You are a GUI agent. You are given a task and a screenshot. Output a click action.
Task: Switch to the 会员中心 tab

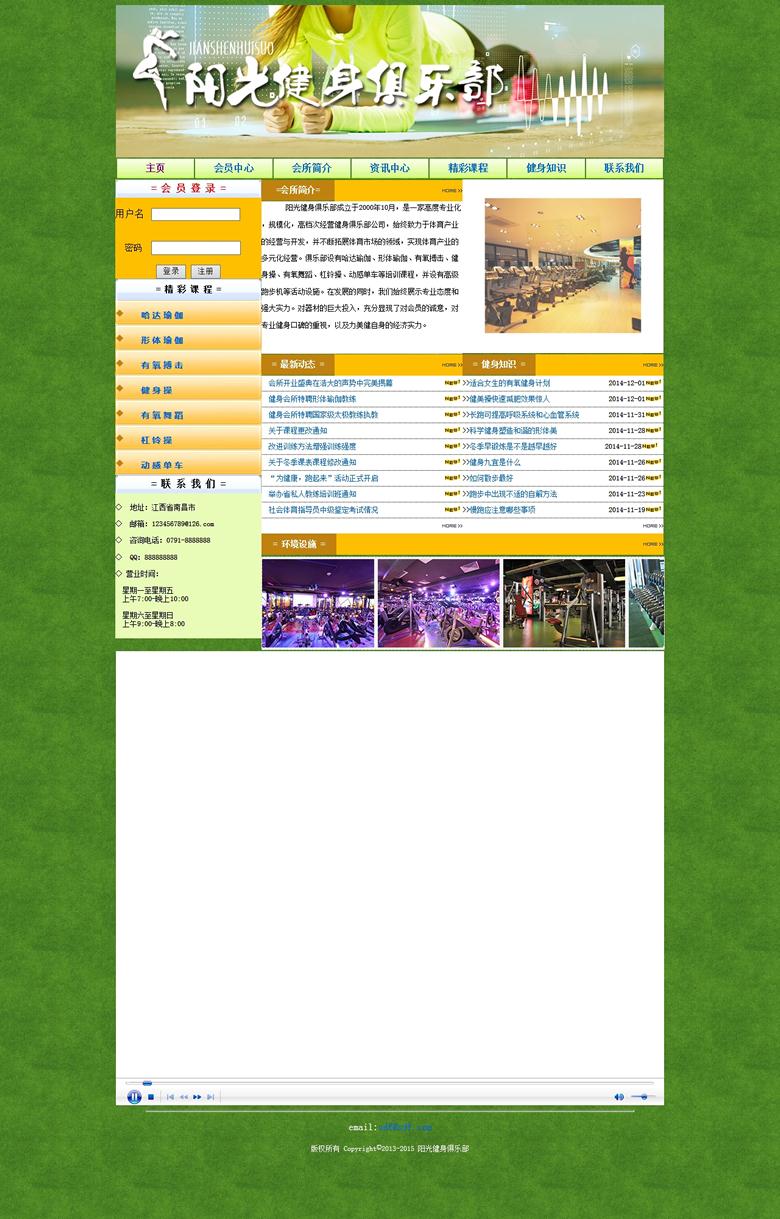click(x=233, y=168)
